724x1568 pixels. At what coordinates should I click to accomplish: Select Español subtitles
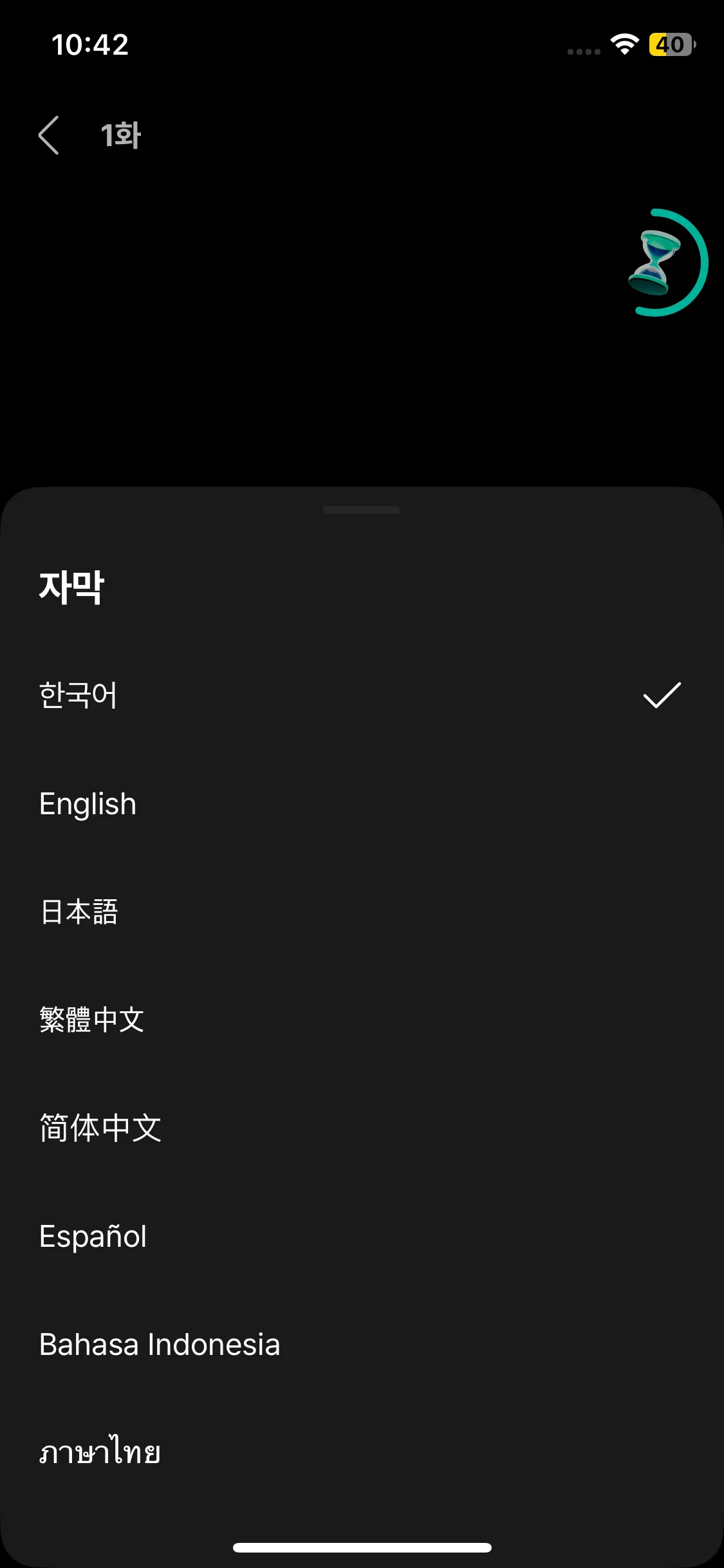(x=93, y=1237)
